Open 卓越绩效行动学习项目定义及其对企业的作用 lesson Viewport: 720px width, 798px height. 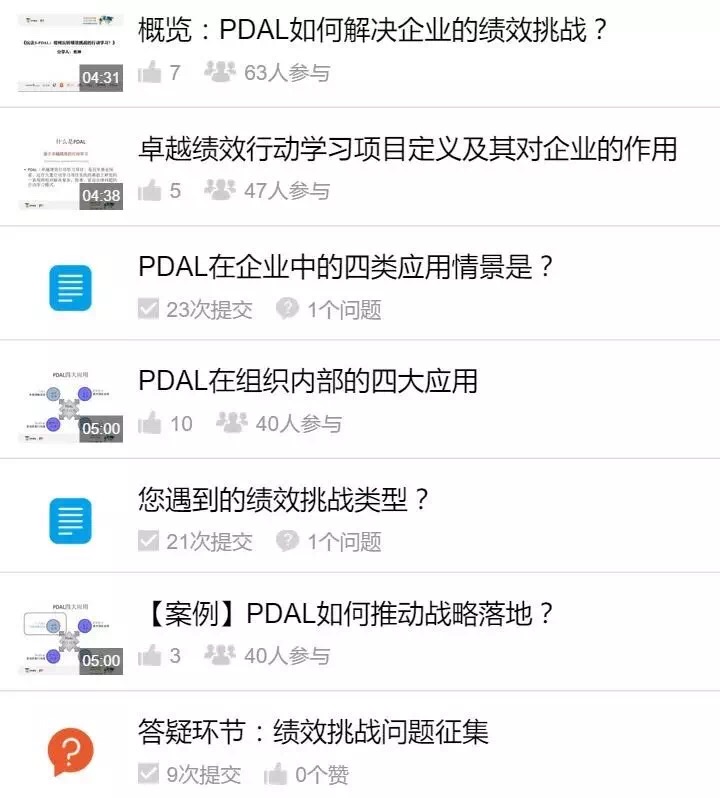coord(407,149)
